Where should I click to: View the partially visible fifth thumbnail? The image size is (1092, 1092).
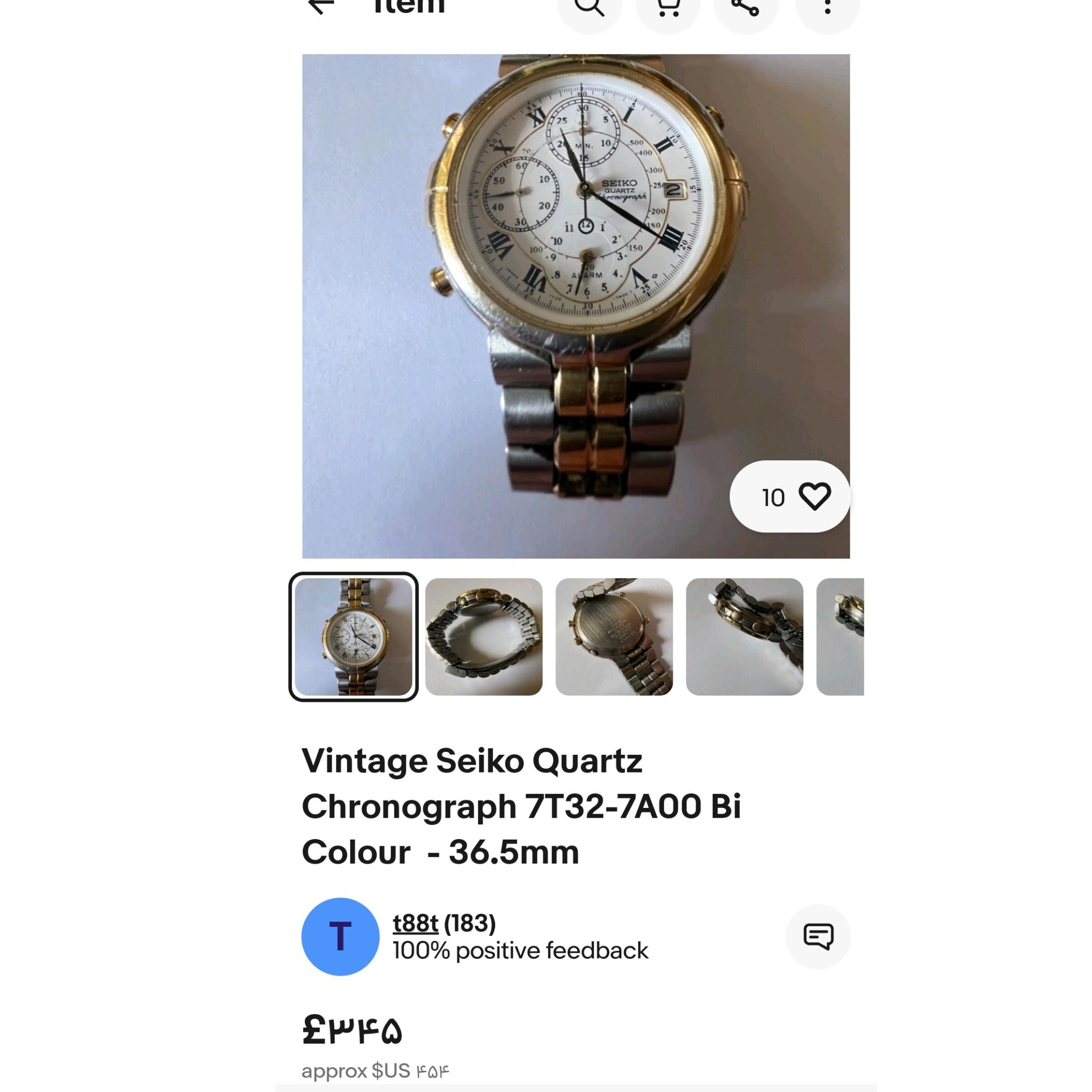[841, 636]
